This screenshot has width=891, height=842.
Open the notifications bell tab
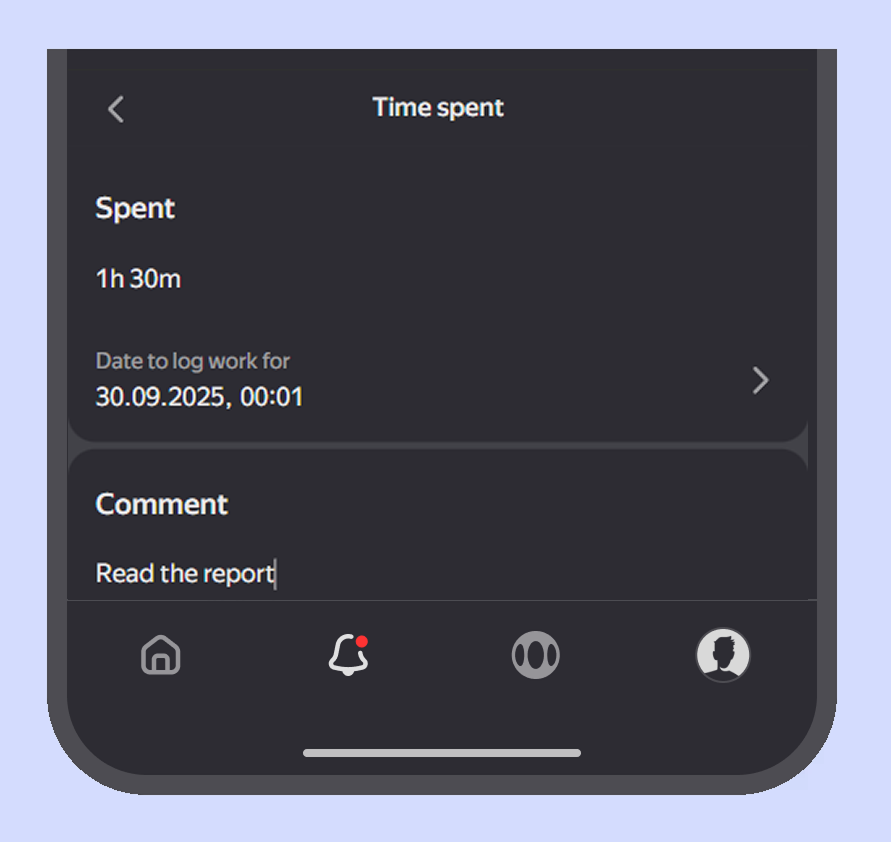pos(348,656)
